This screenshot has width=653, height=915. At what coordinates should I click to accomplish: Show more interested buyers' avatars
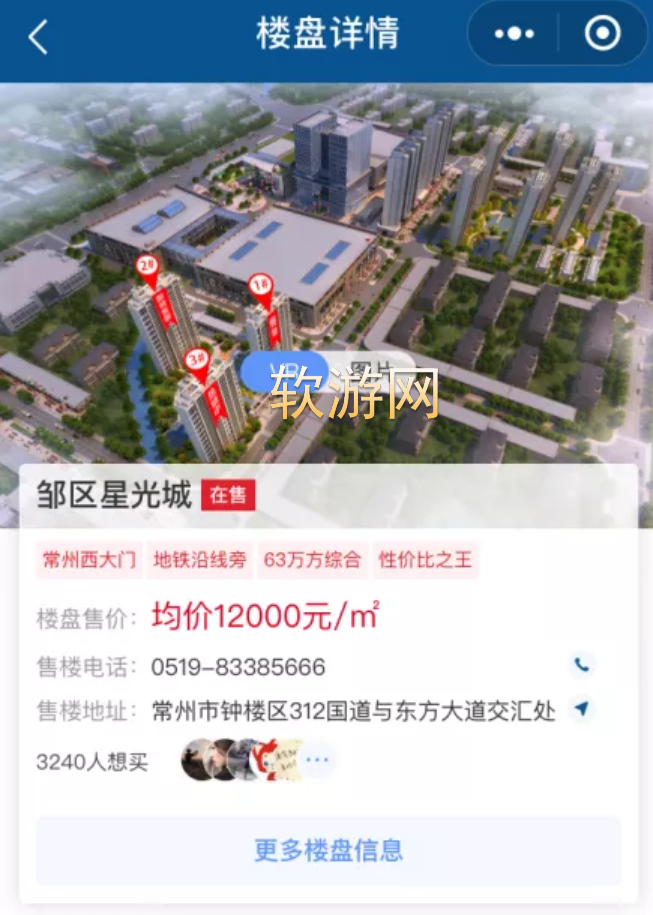(317, 761)
